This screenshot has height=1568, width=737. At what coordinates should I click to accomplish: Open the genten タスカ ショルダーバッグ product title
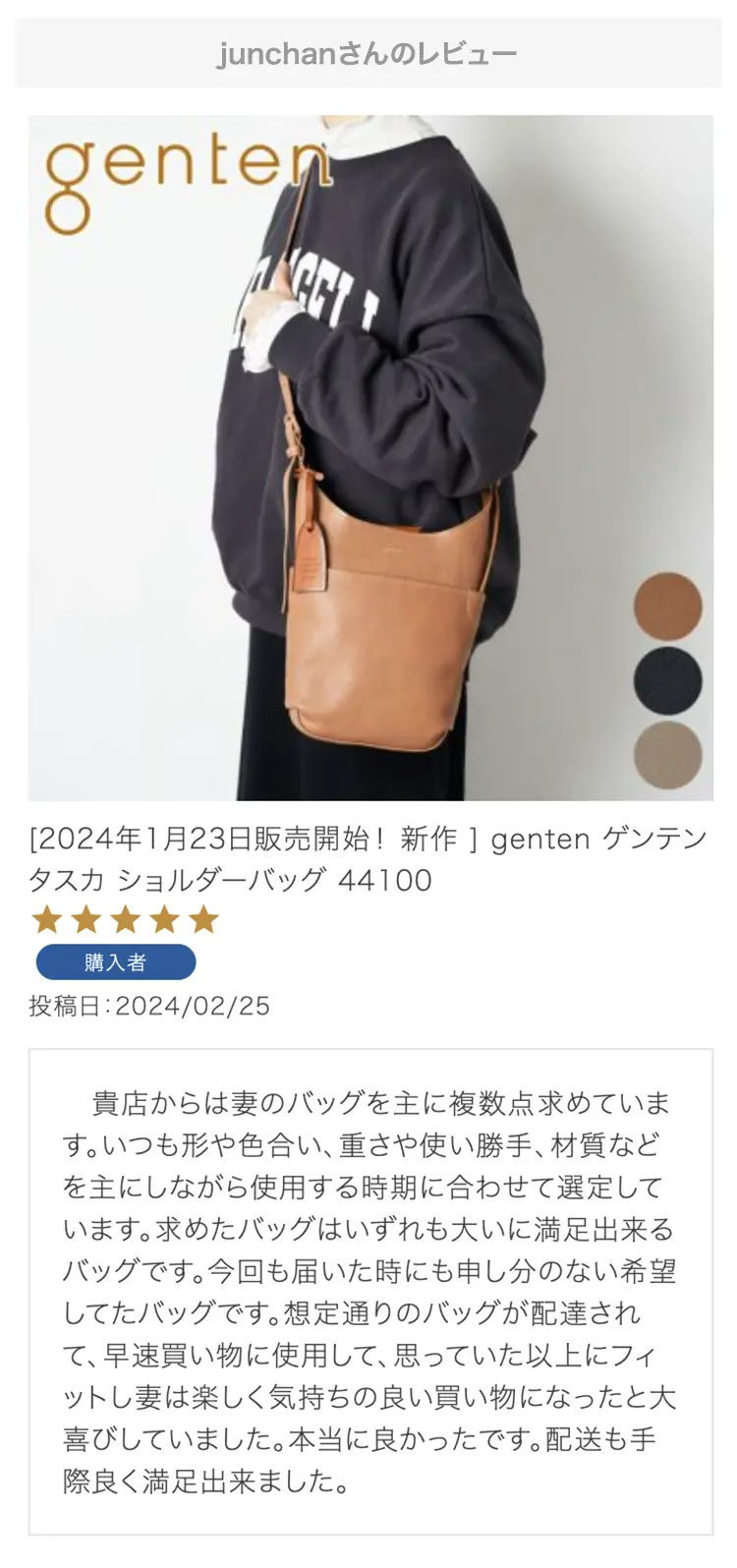(x=368, y=859)
